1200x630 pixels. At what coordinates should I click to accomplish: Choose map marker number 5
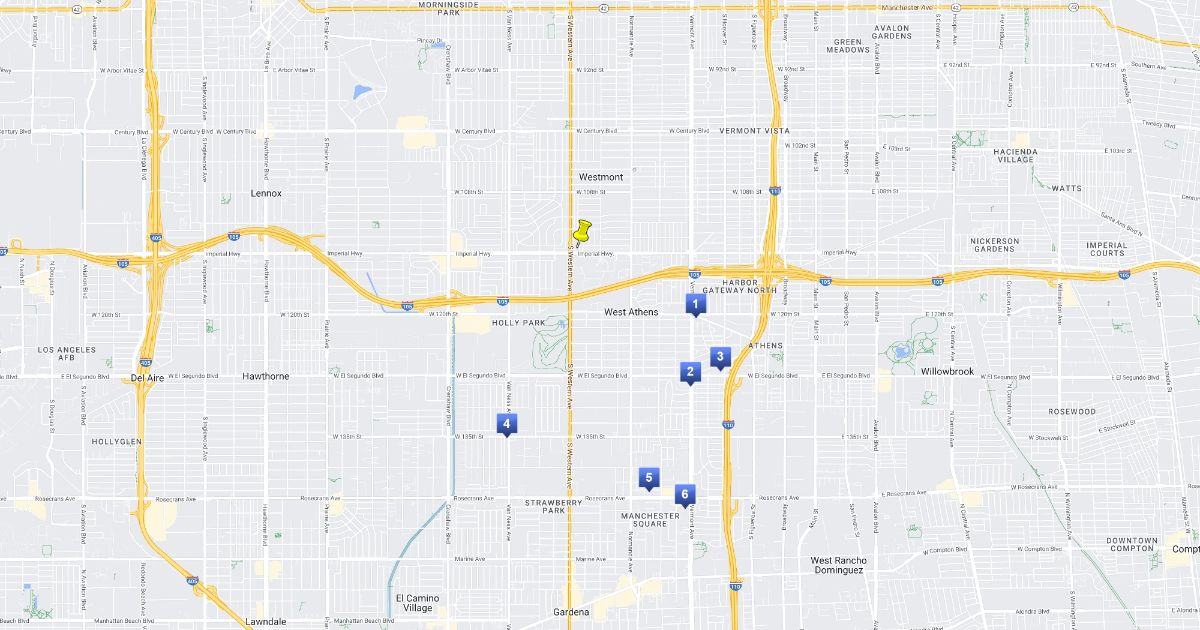(x=649, y=479)
